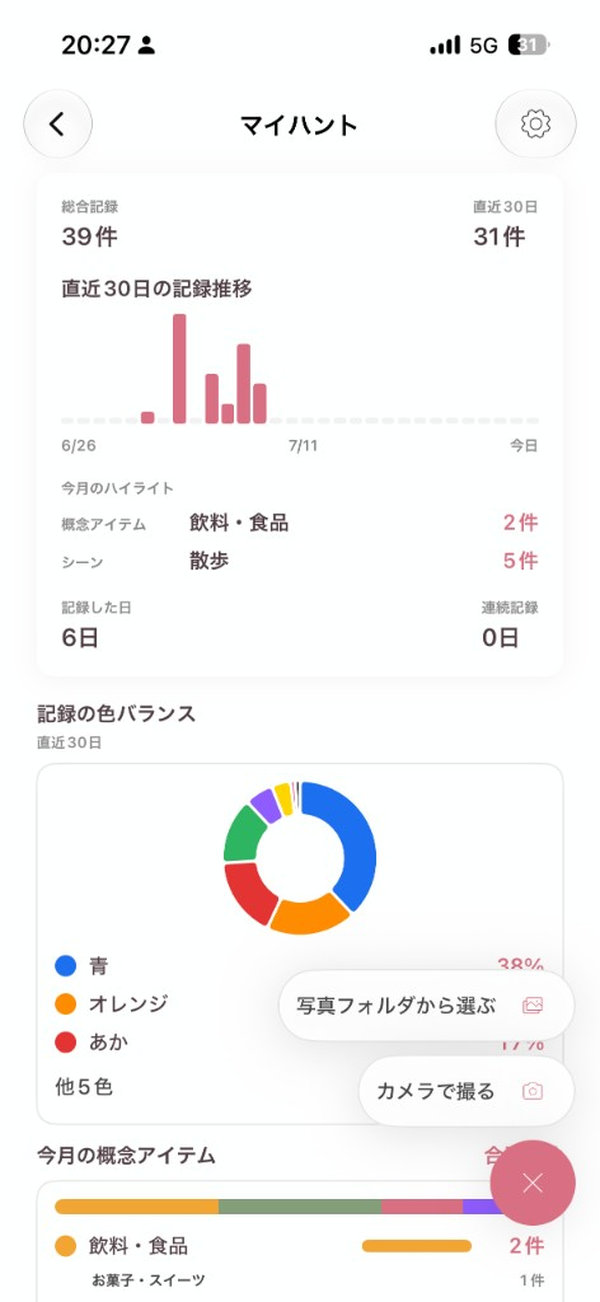Select カメラで撮る option
The height and width of the screenshot is (1302, 600).
(467, 1091)
